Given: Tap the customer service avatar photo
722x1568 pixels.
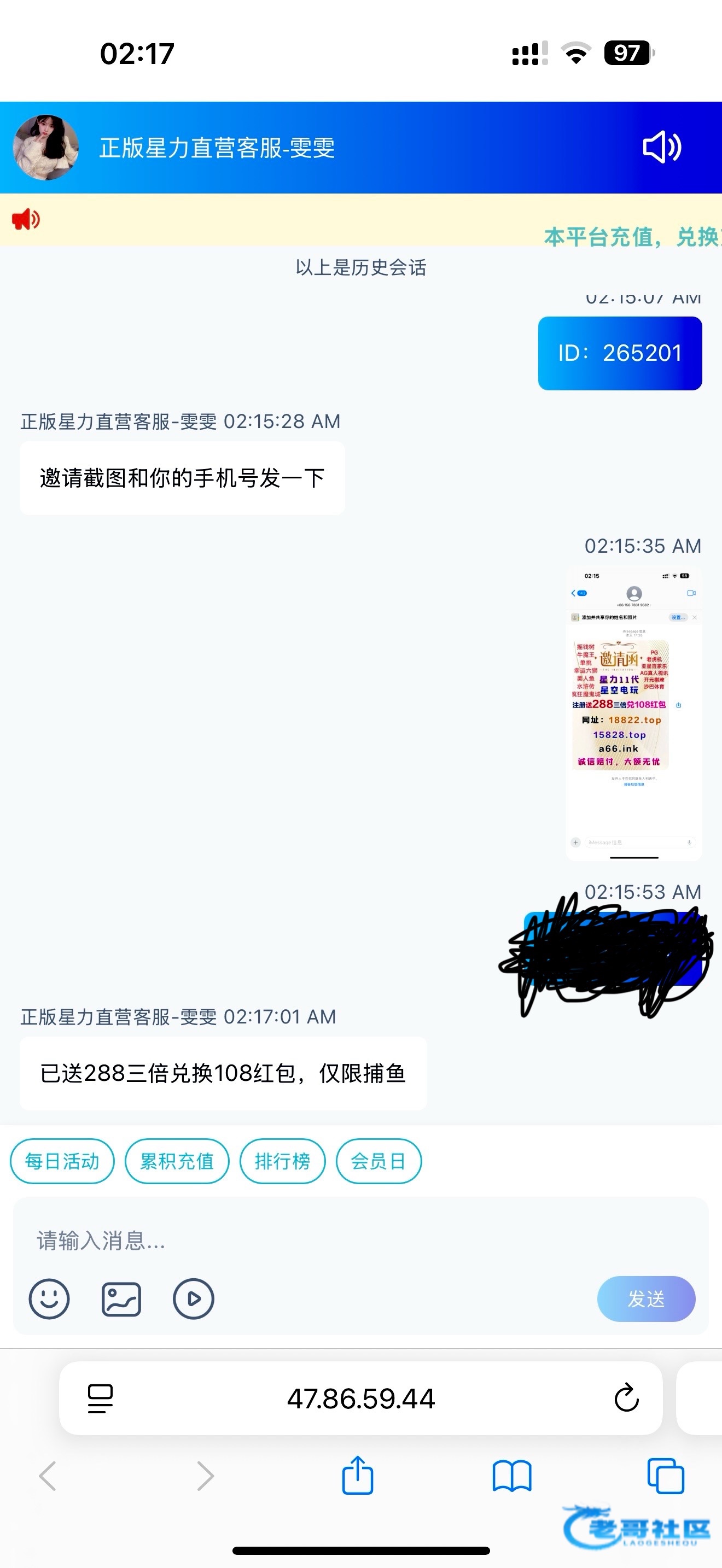Looking at the screenshot, I should point(46,147).
